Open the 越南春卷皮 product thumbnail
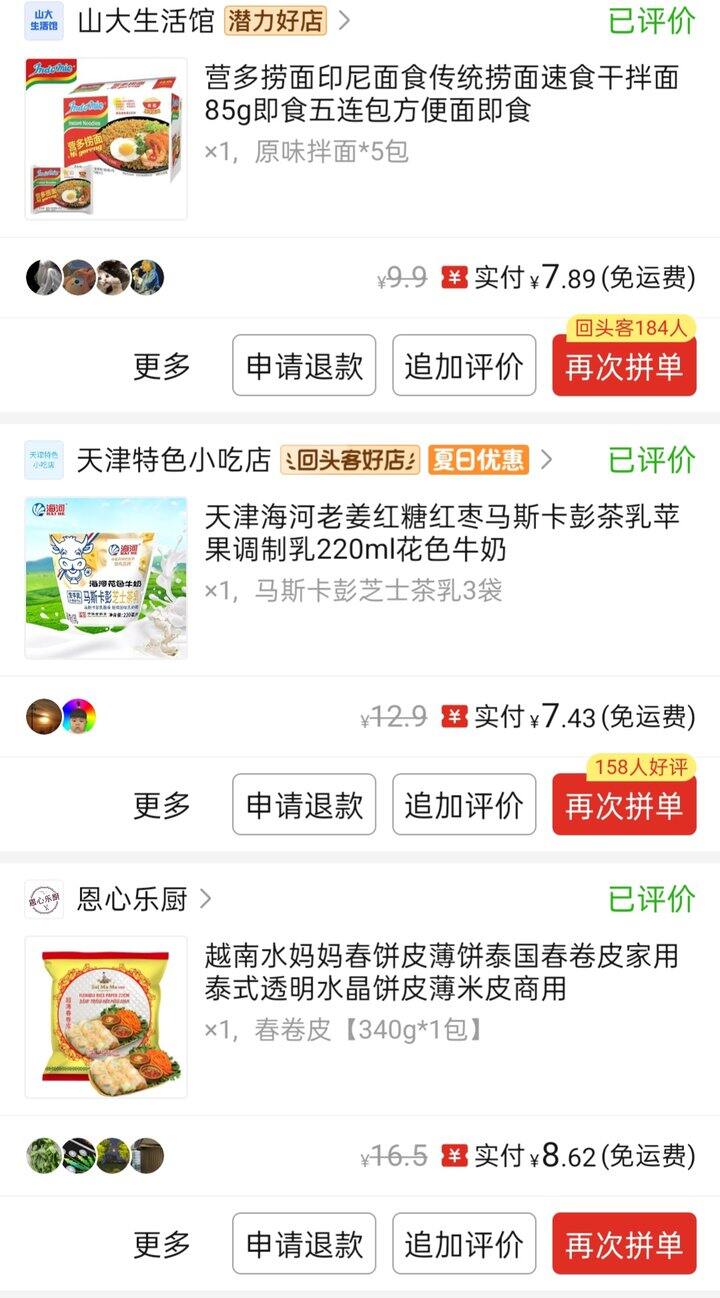This screenshot has height=1298, width=720. point(106,1017)
